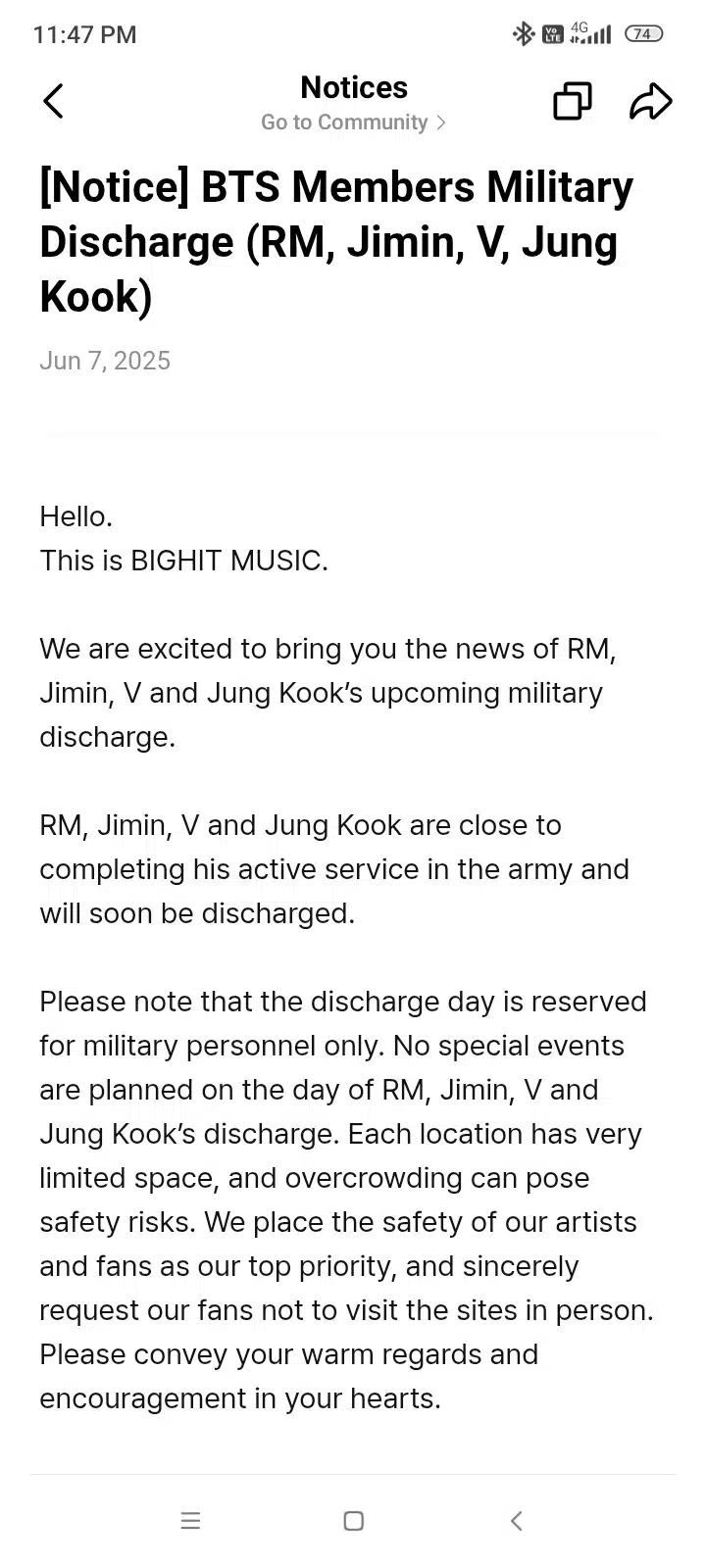Open the Go to Community link

[x=353, y=122]
